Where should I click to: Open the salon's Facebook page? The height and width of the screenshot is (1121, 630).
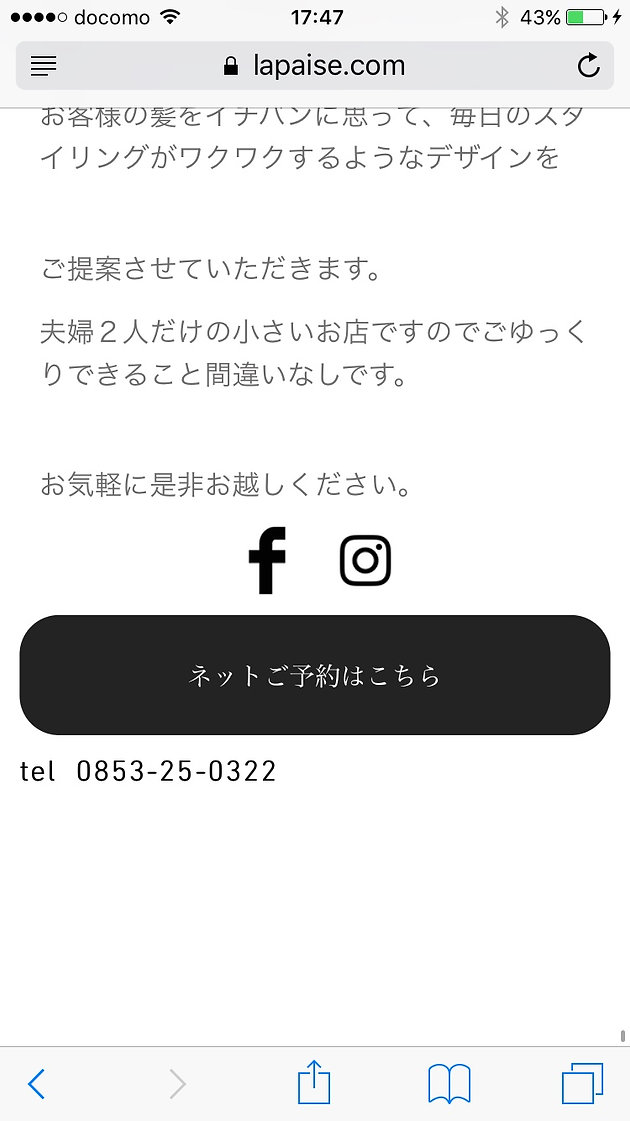click(267, 560)
